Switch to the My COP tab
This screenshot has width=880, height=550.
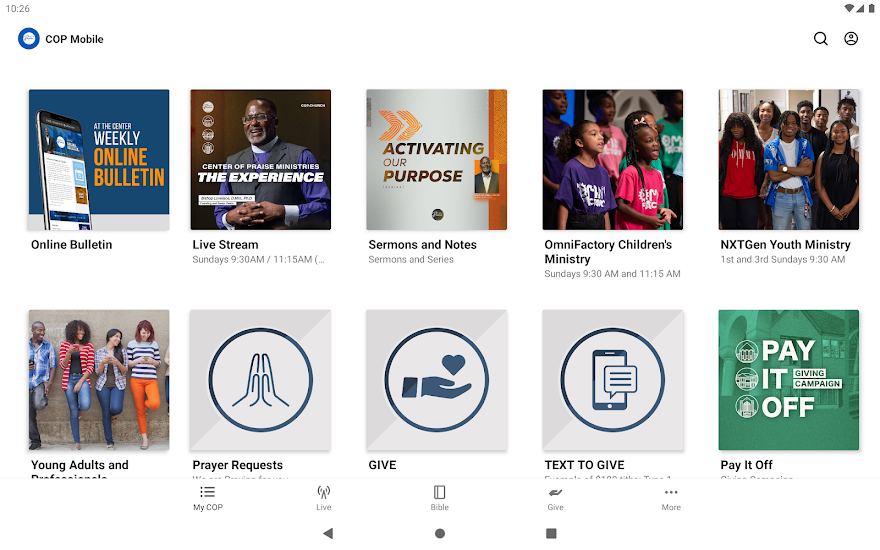pyautogui.click(x=208, y=498)
